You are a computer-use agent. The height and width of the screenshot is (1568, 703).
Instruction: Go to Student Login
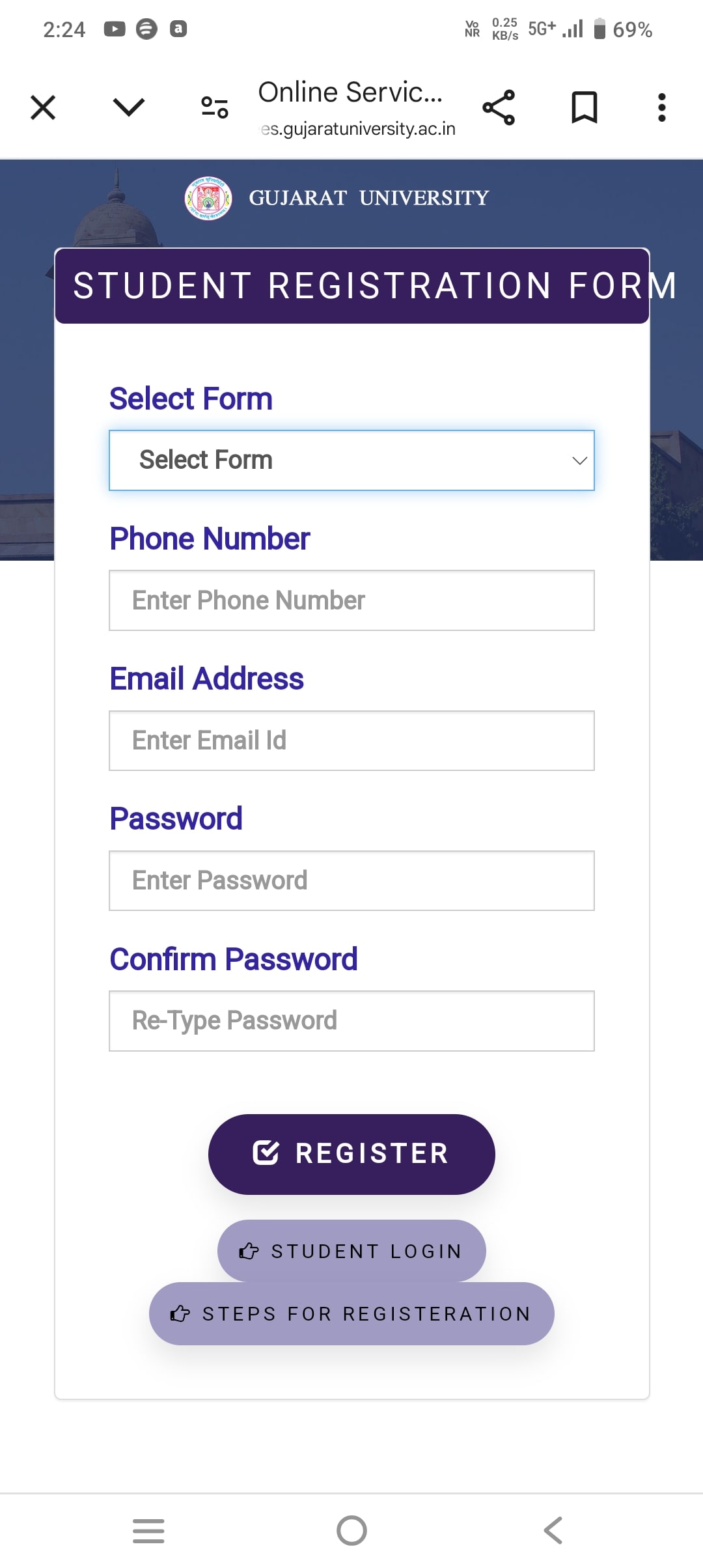[351, 1251]
